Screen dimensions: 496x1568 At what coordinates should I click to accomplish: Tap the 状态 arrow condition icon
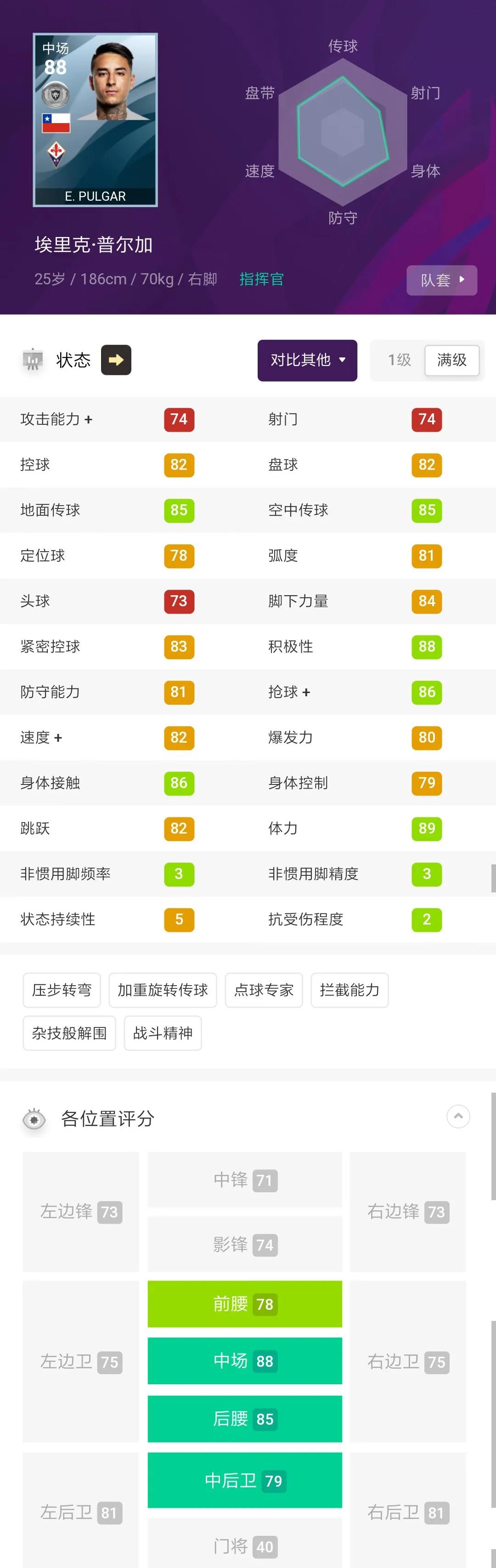point(116,361)
